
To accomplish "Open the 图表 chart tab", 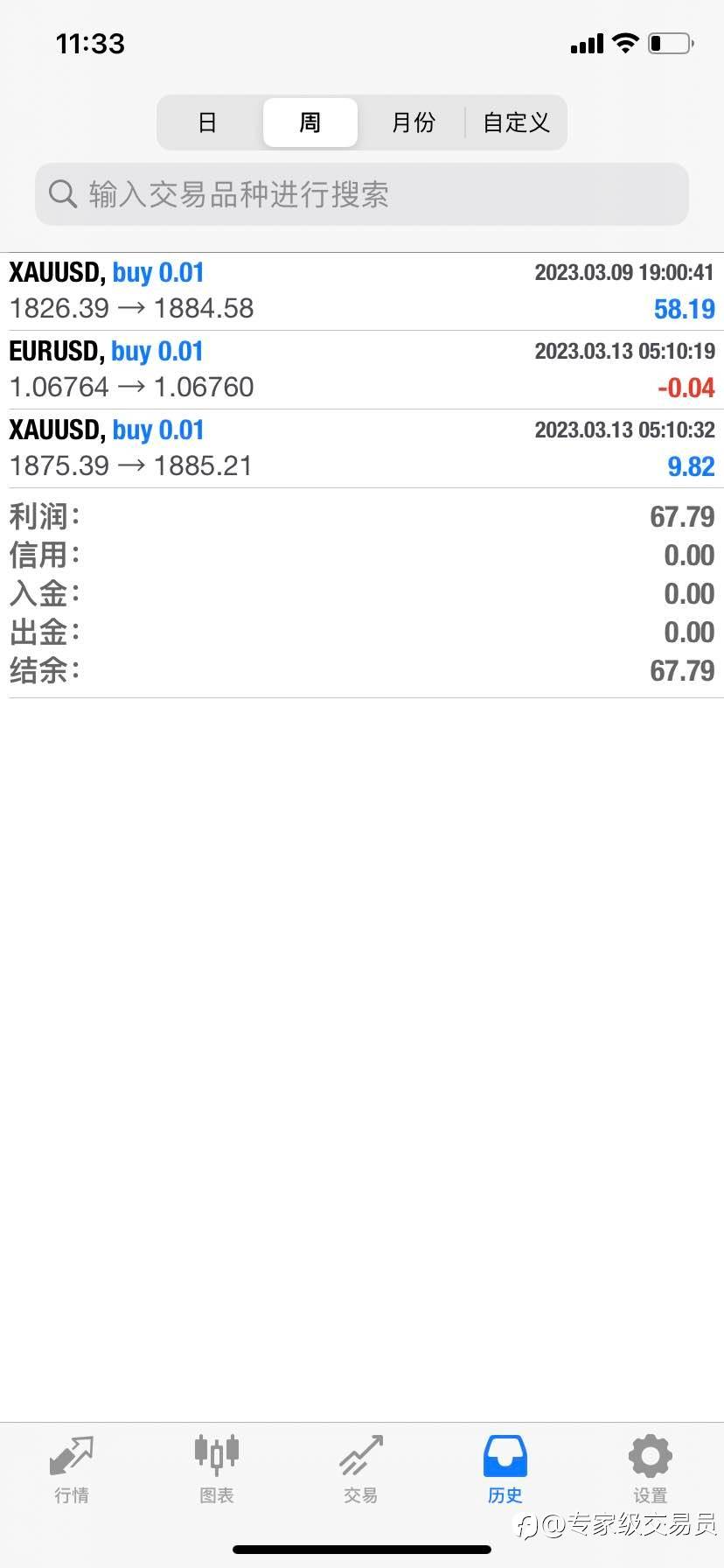I will point(217,1469).
